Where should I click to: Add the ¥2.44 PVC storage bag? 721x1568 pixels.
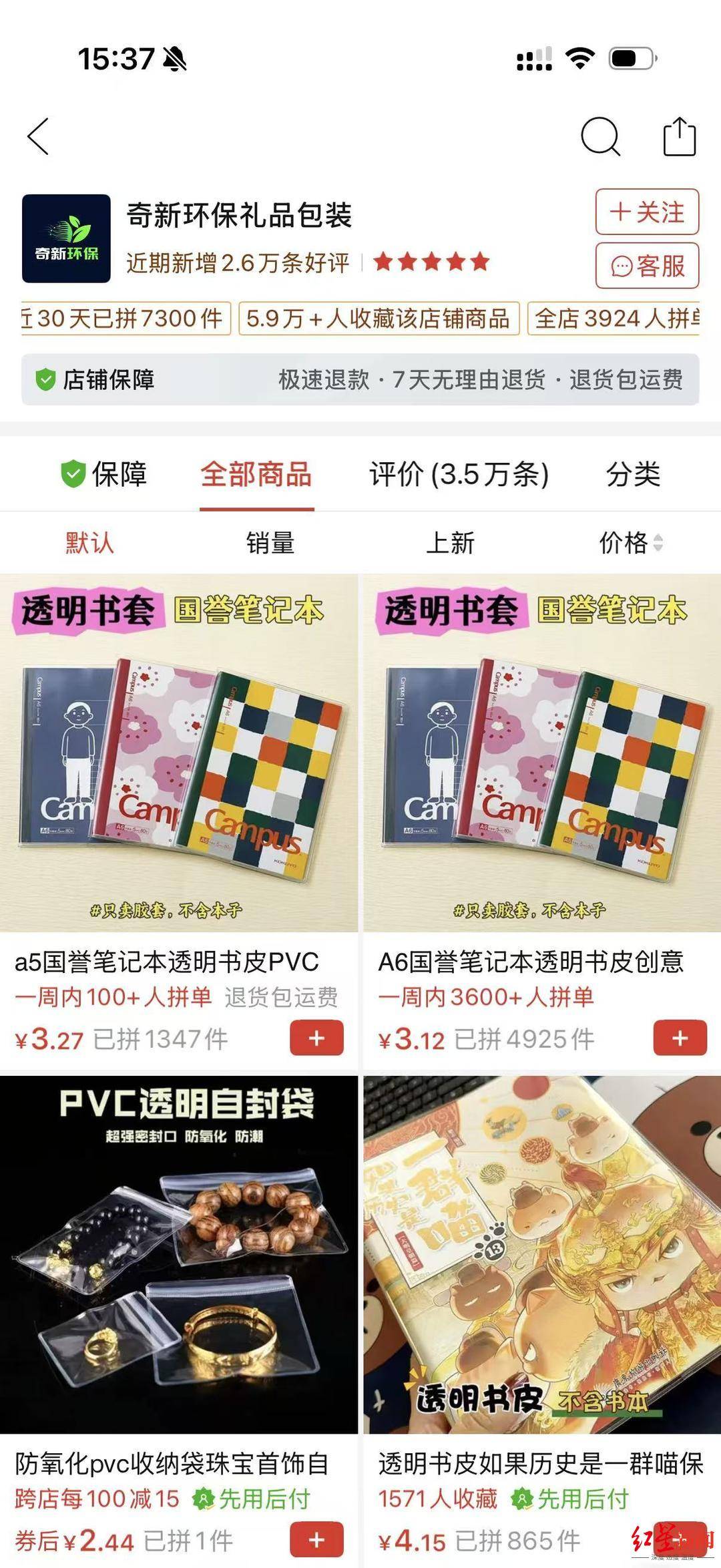[x=316, y=1540]
